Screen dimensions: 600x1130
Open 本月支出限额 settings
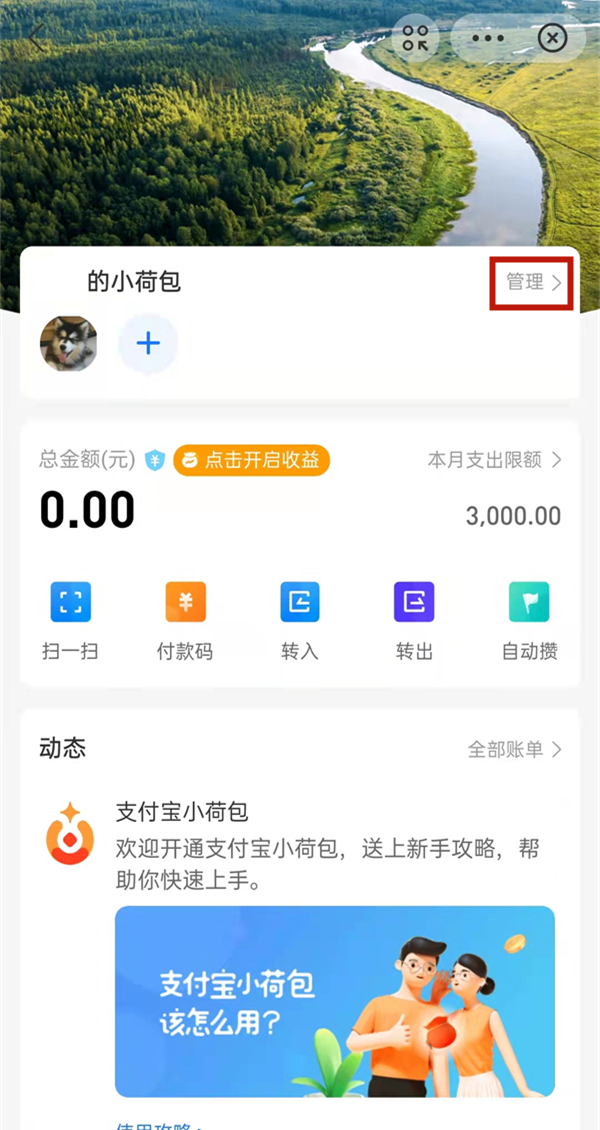pyautogui.click(x=494, y=460)
